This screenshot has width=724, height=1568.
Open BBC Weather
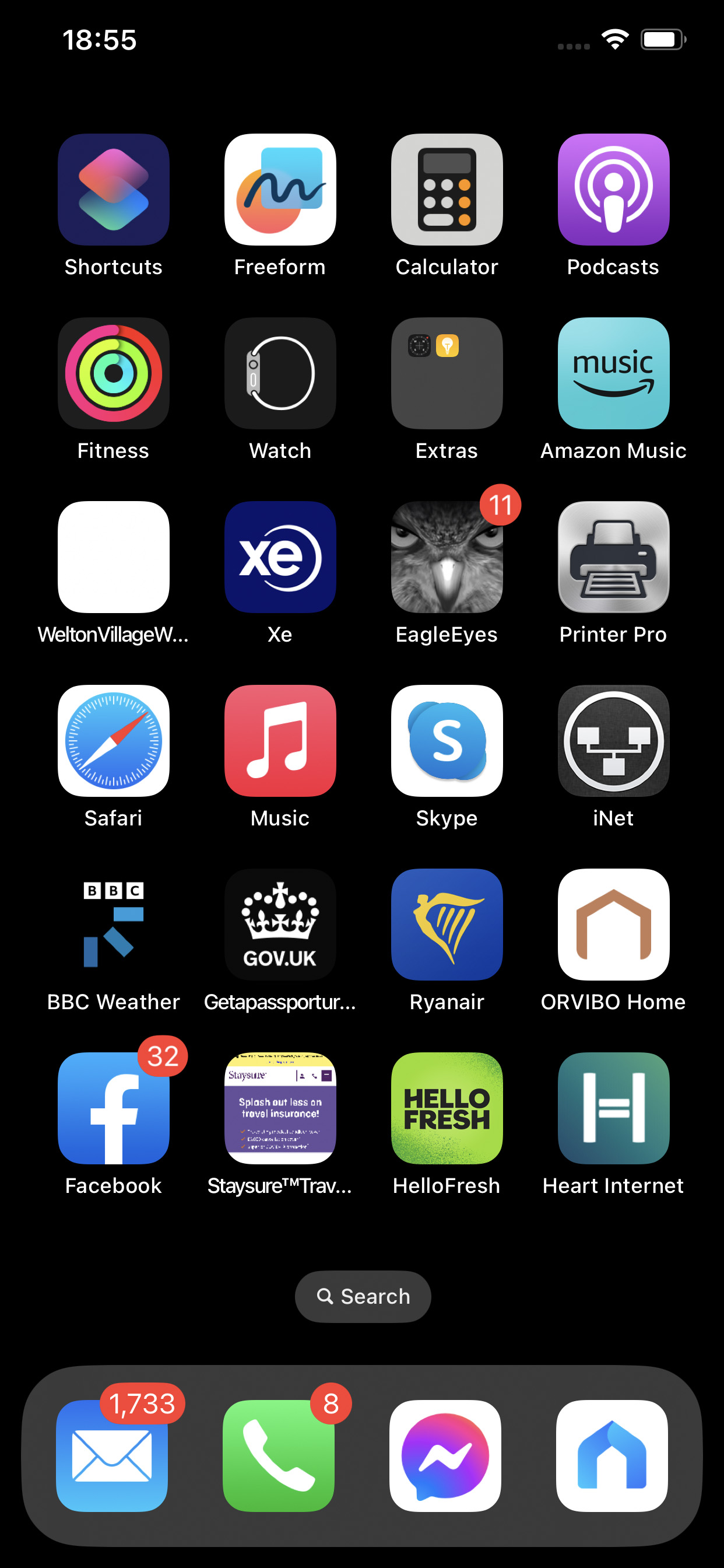[113, 925]
